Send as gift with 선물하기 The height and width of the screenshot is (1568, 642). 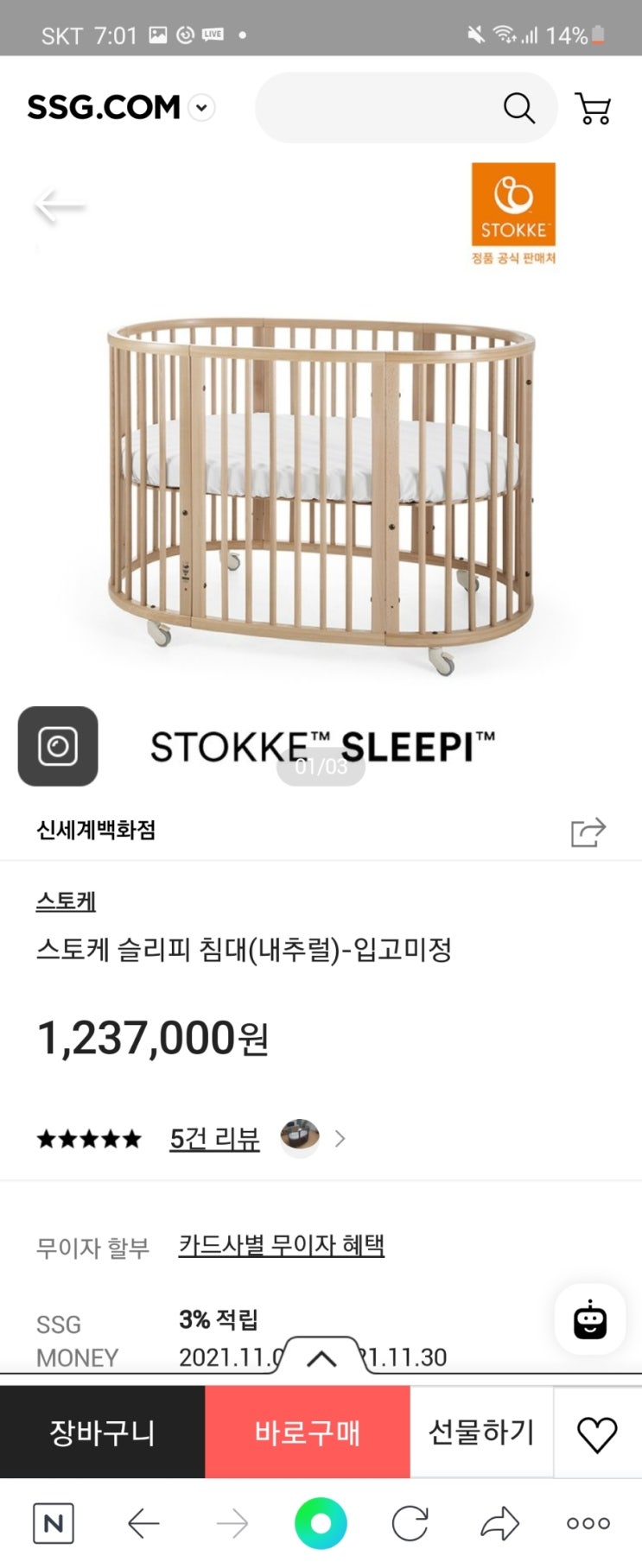pos(481,1432)
